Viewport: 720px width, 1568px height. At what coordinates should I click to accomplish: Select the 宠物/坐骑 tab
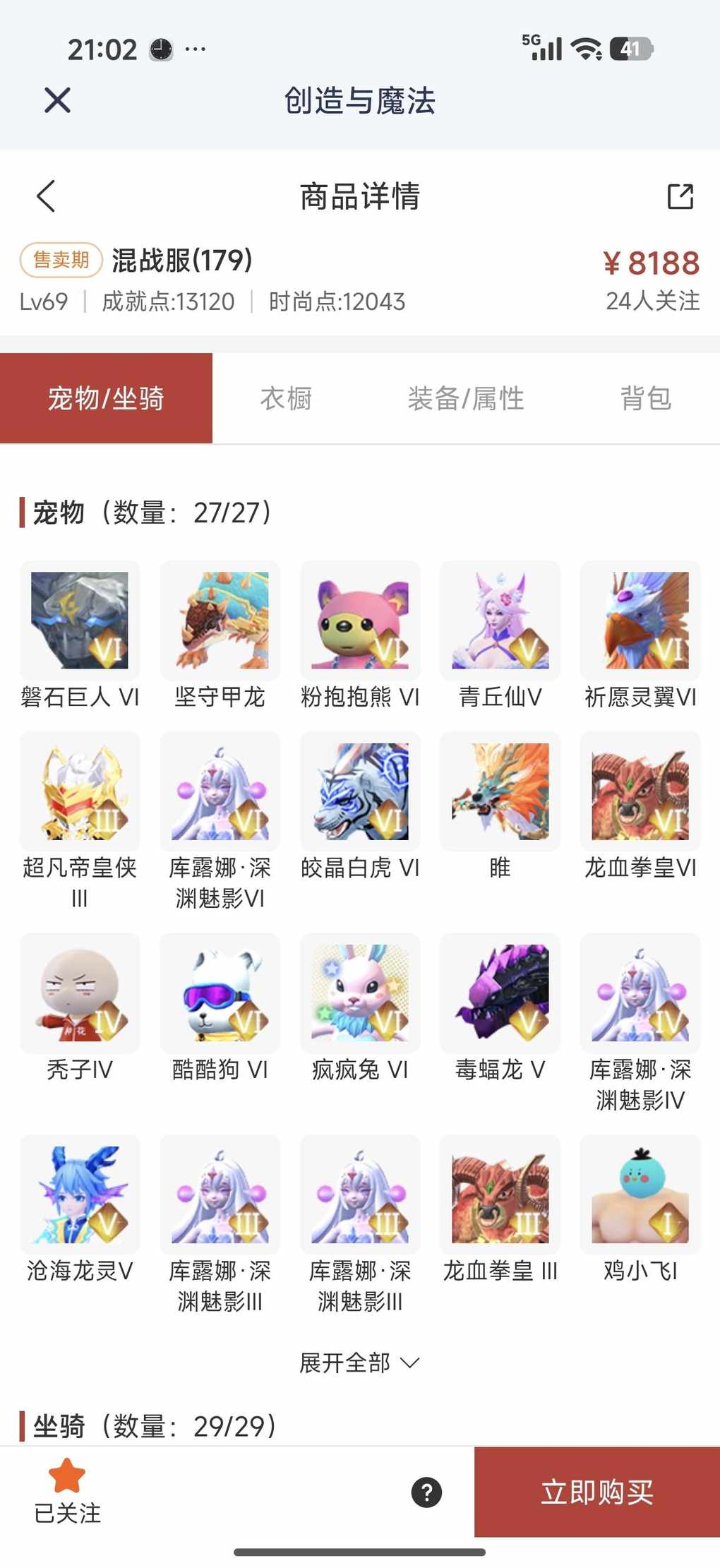(106, 399)
